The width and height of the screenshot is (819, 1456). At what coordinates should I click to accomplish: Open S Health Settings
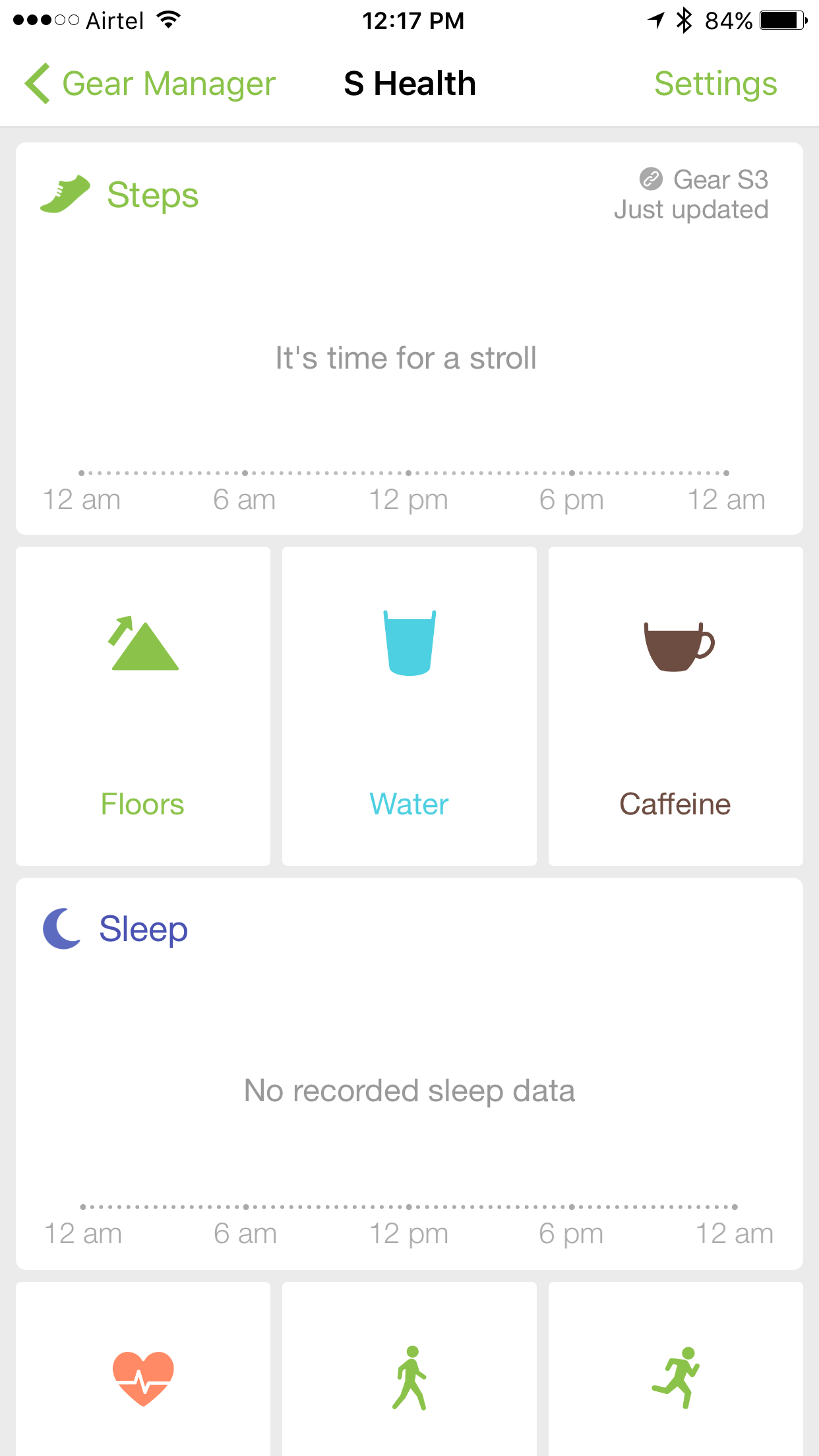[x=715, y=84]
